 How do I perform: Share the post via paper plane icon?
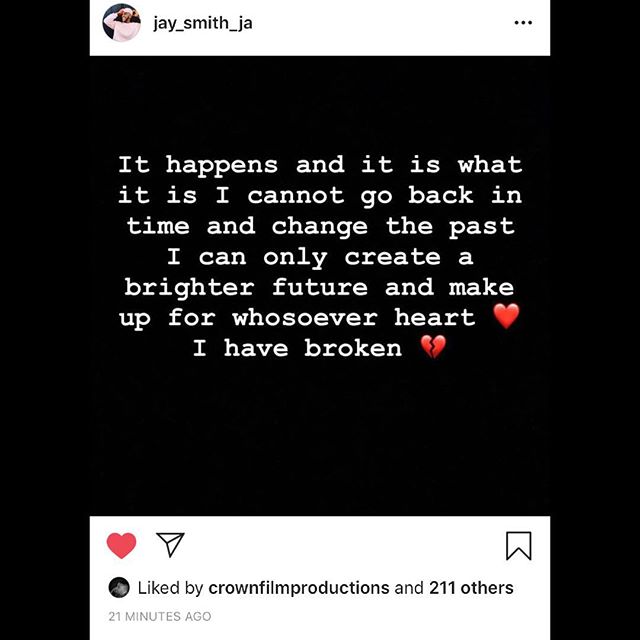click(x=171, y=544)
